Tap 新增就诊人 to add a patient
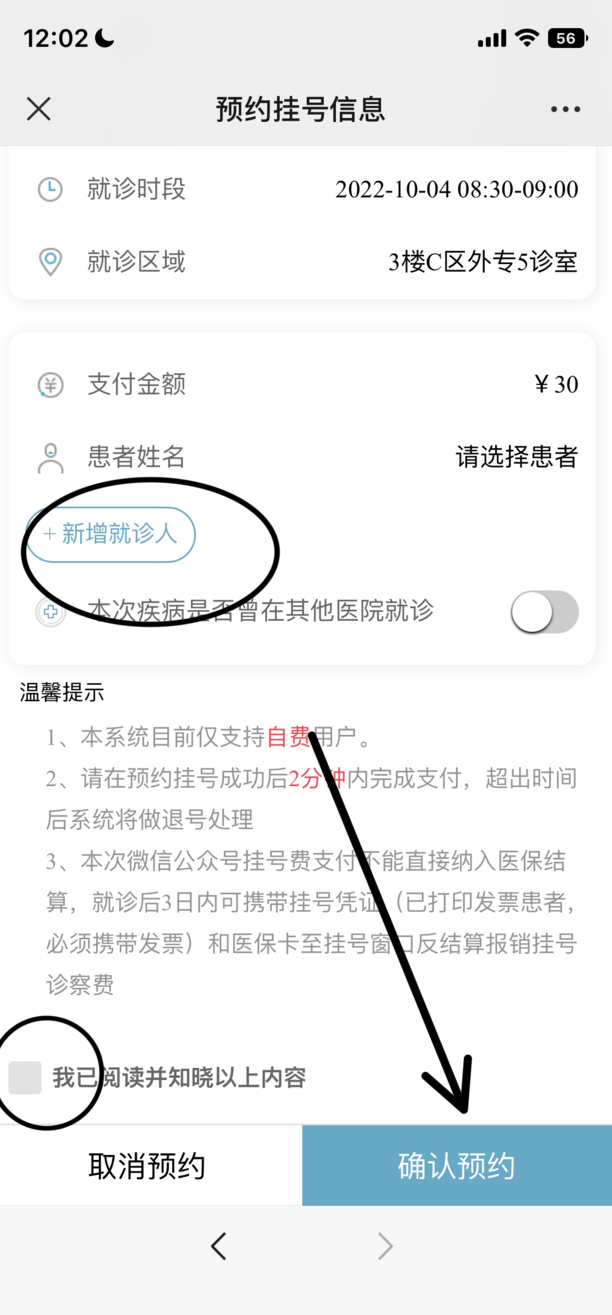612x1315 pixels. tap(110, 534)
